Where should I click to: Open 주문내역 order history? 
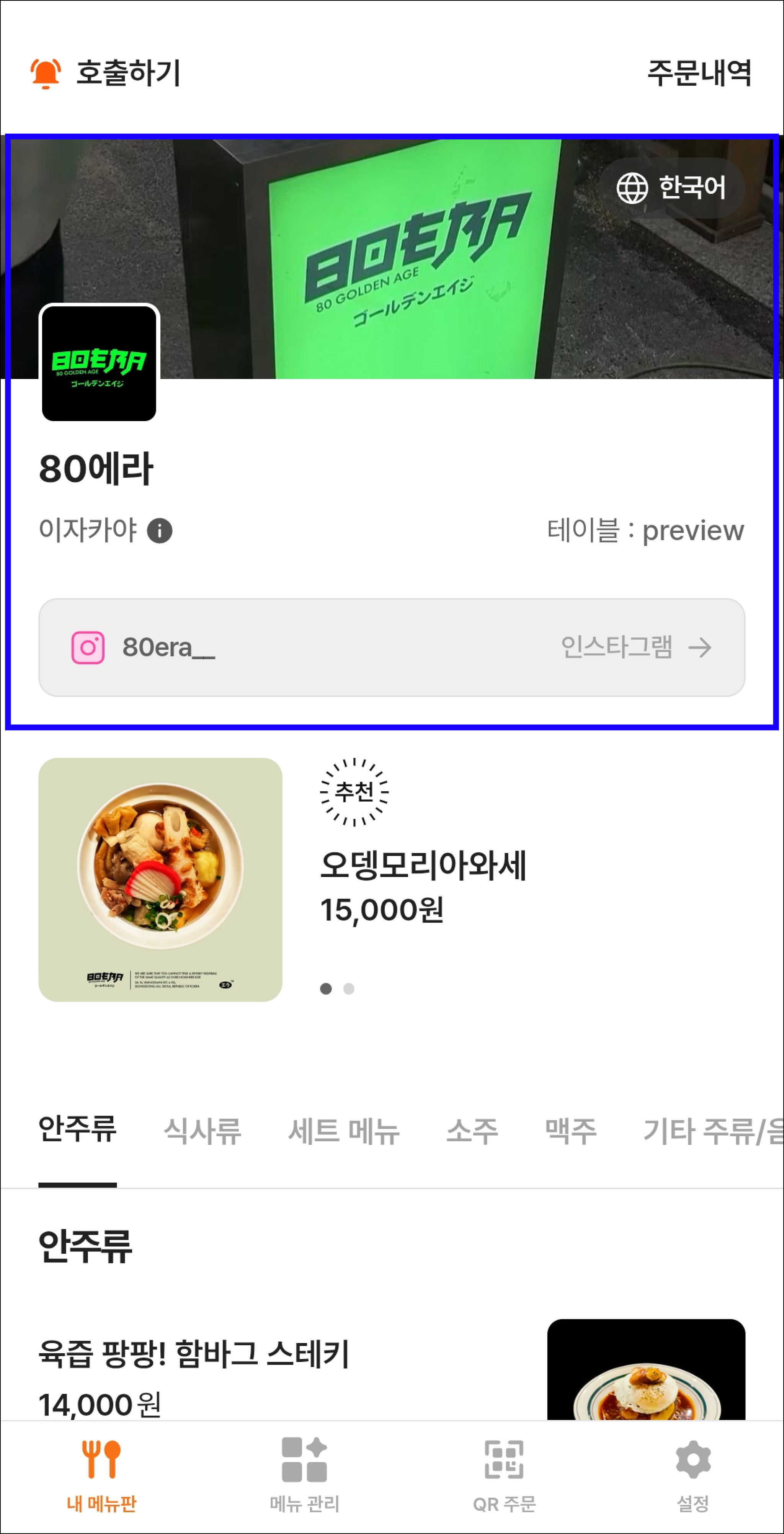point(699,73)
